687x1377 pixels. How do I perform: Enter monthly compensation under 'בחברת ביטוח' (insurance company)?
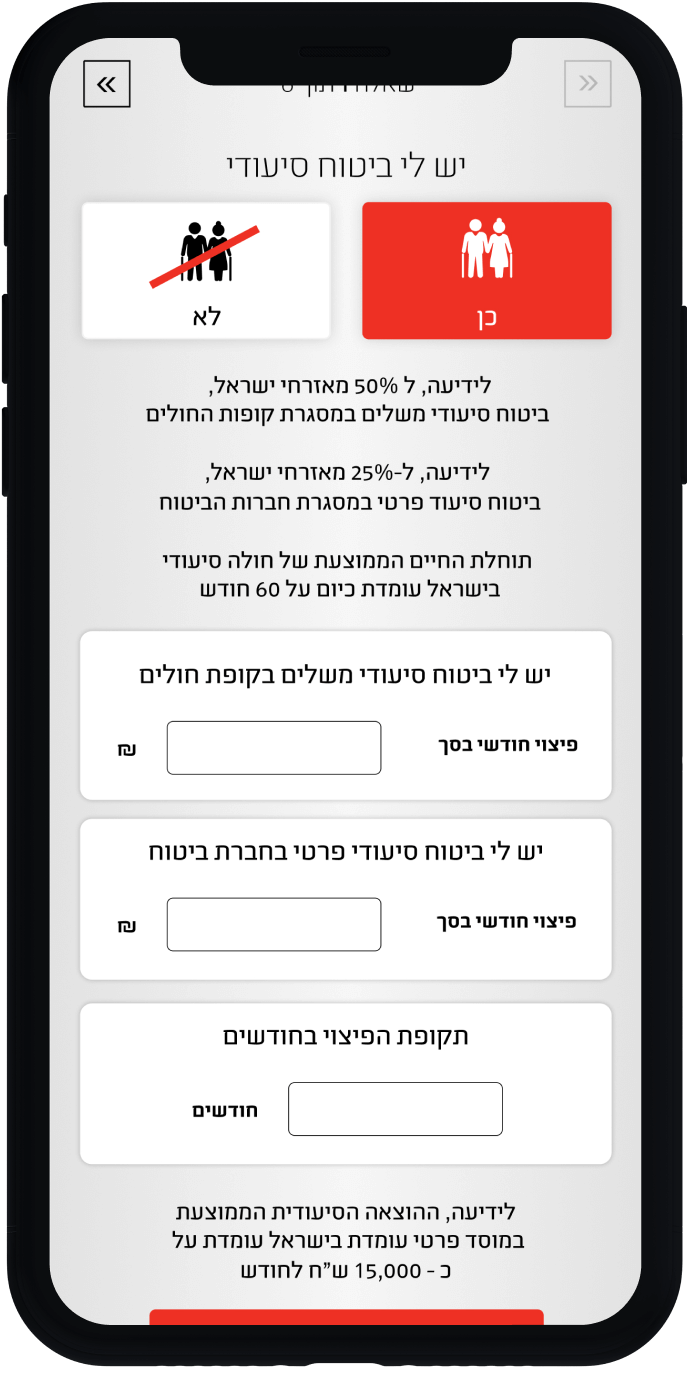(x=274, y=924)
